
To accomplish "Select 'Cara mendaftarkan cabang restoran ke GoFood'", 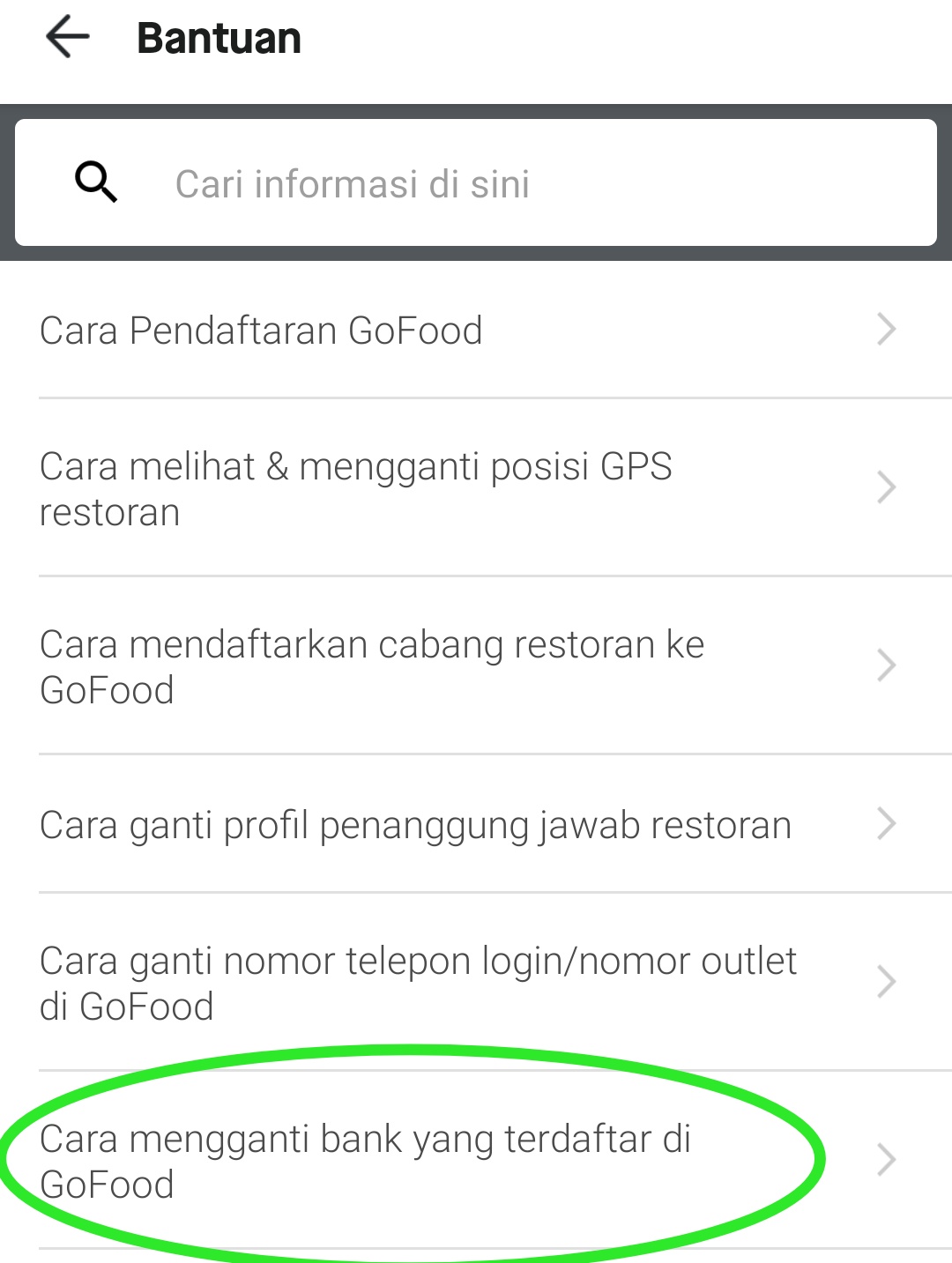I will point(467,666).
